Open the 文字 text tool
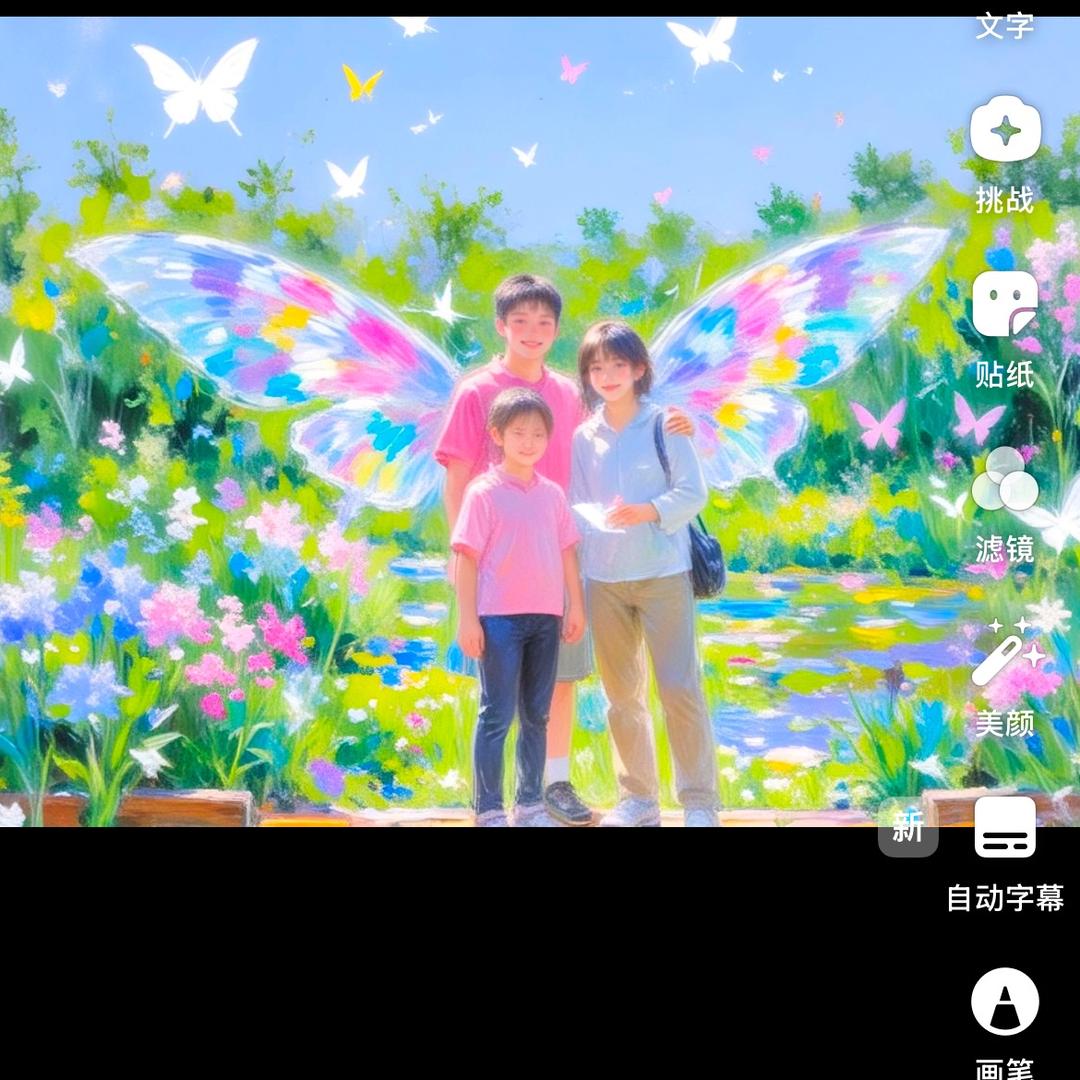This screenshot has width=1080, height=1080. [x=1004, y=24]
